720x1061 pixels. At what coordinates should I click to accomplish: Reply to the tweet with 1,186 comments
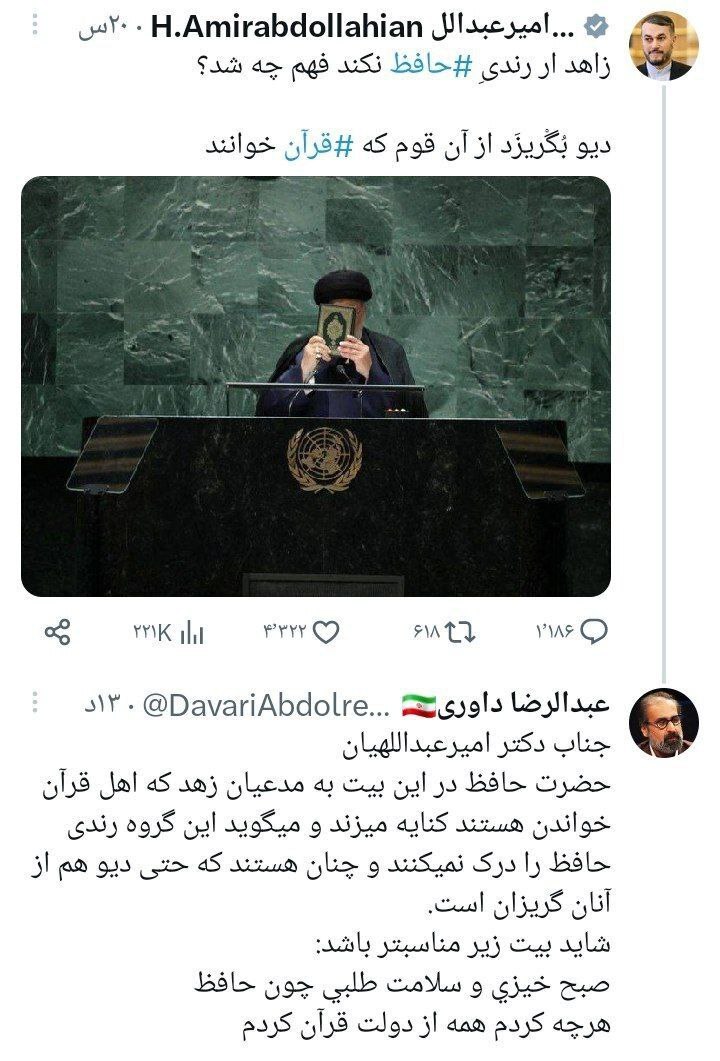[x=595, y=632]
